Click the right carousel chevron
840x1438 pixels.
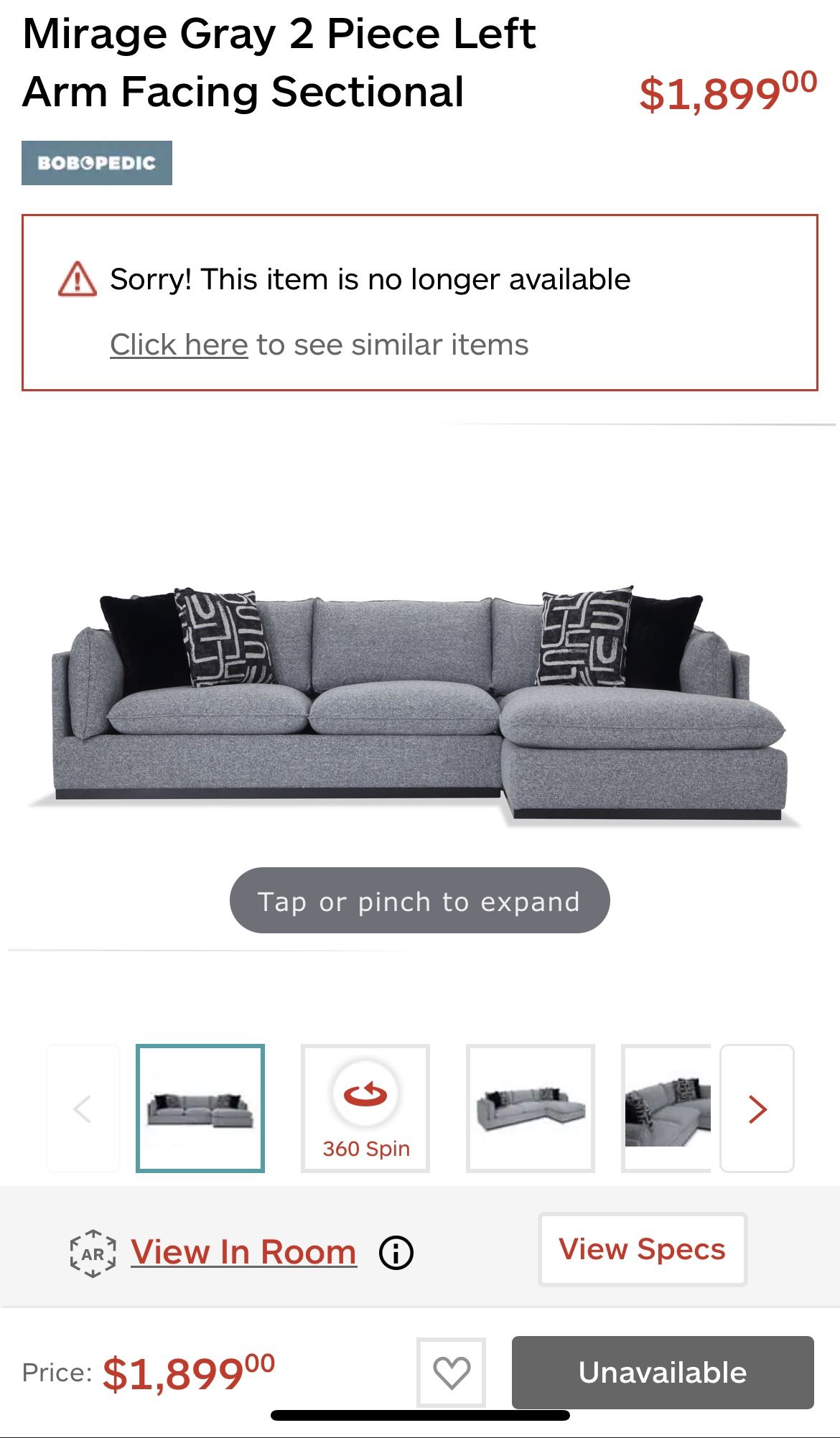(x=755, y=1108)
